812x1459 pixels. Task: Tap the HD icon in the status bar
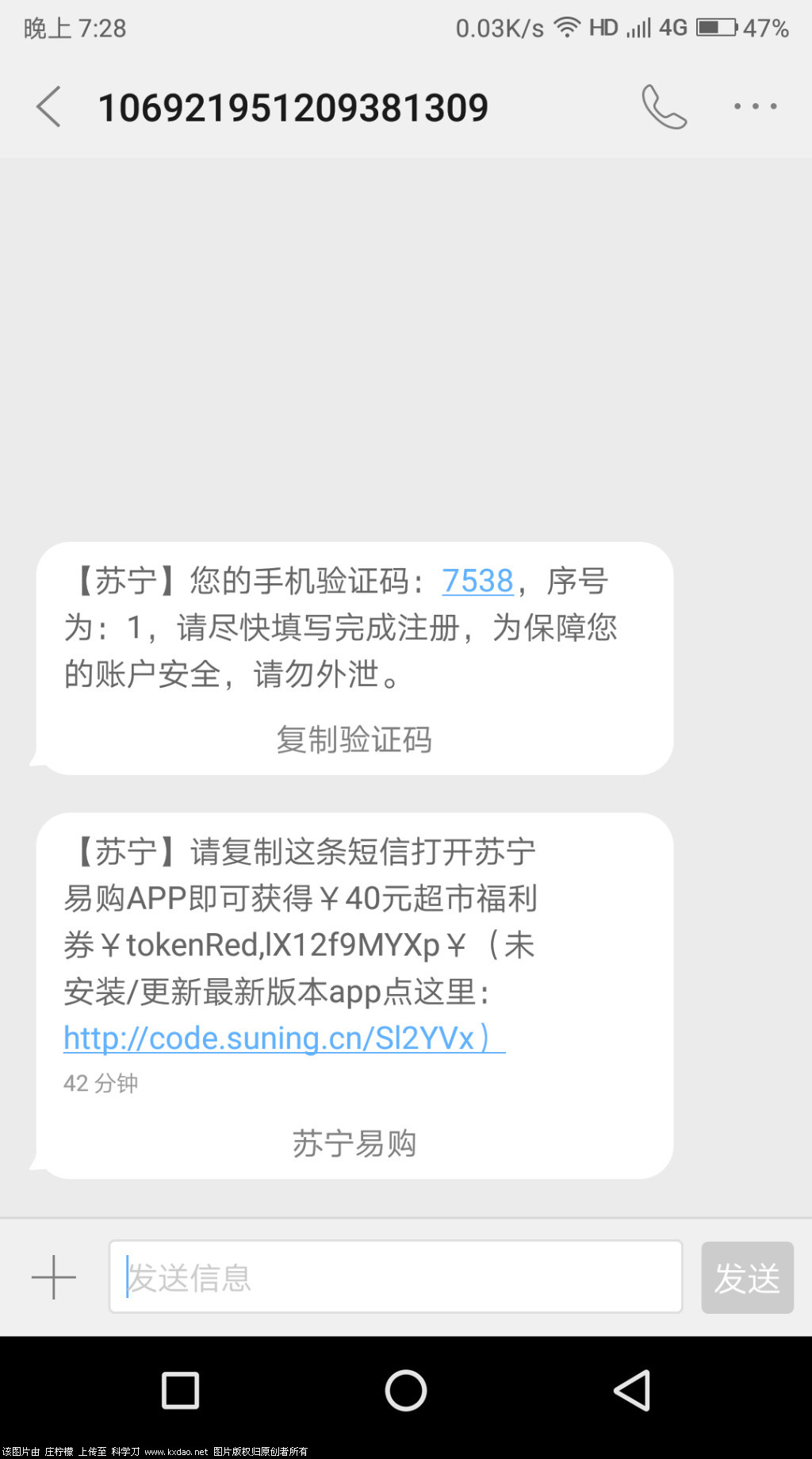(604, 27)
